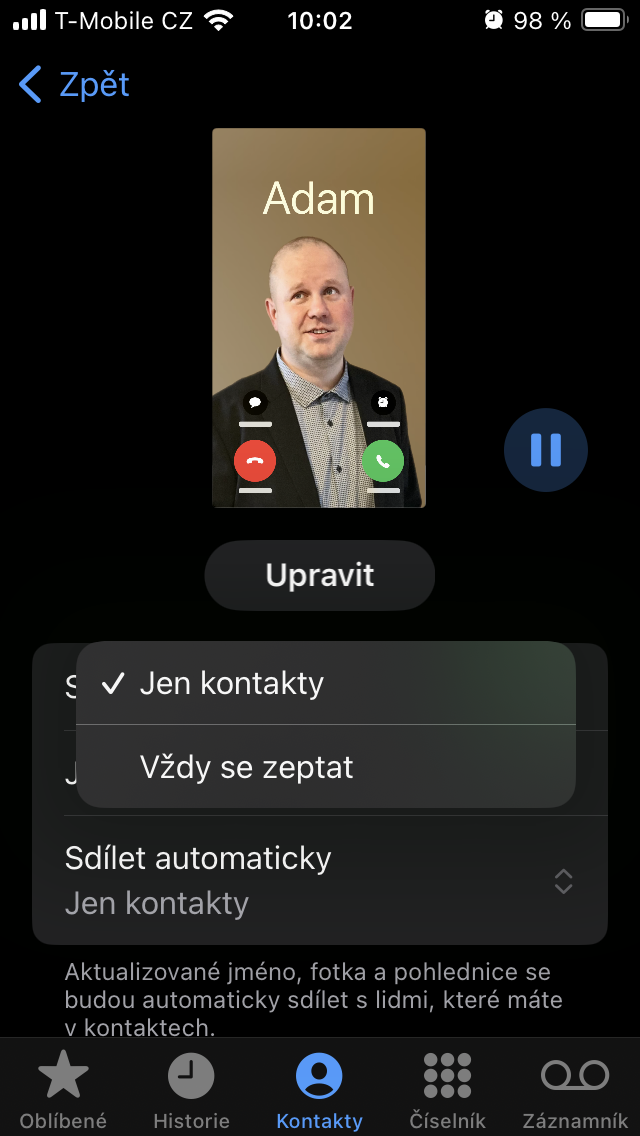The width and height of the screenshot is (640, 1136).
Task: Go back via the Zpět button
Action: 75,85
